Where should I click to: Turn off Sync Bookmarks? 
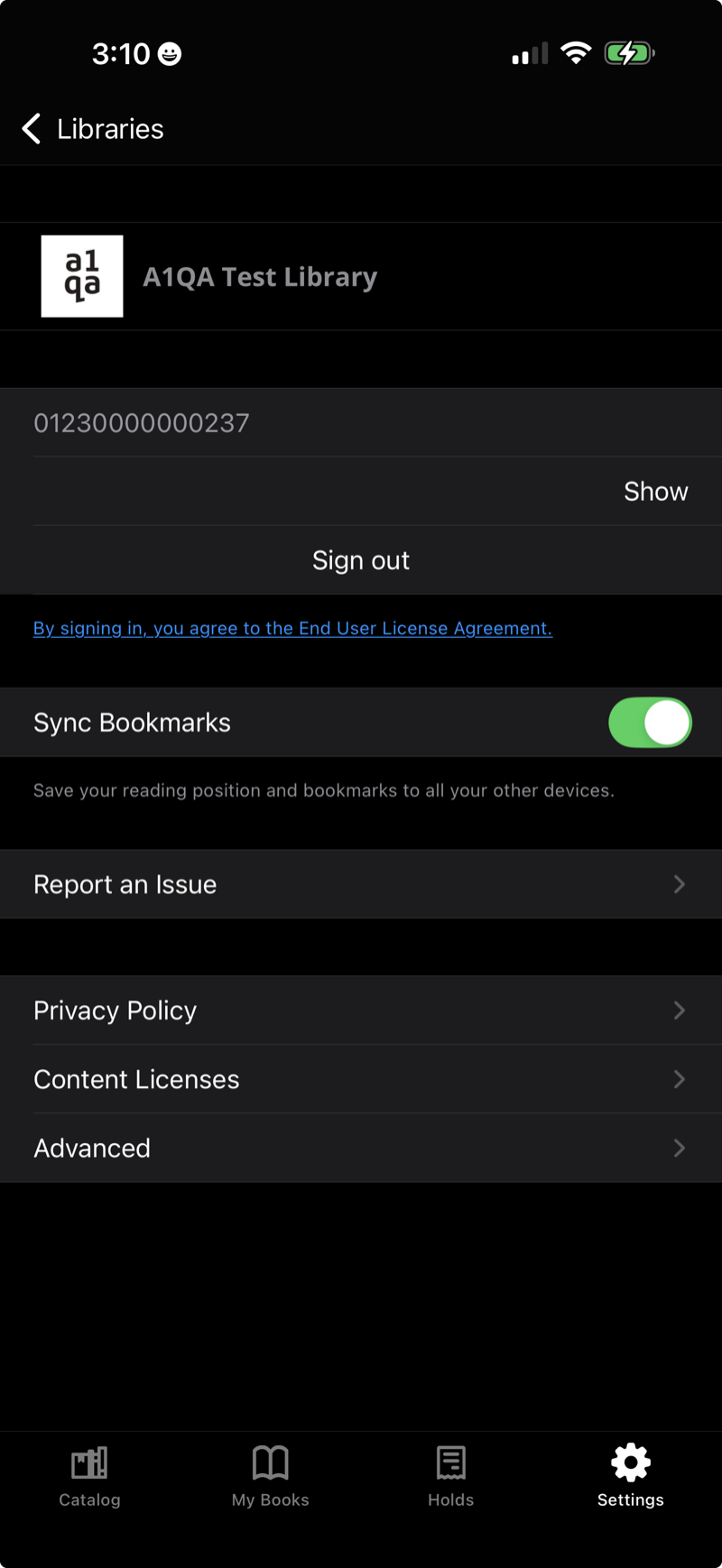click(650, 723)
